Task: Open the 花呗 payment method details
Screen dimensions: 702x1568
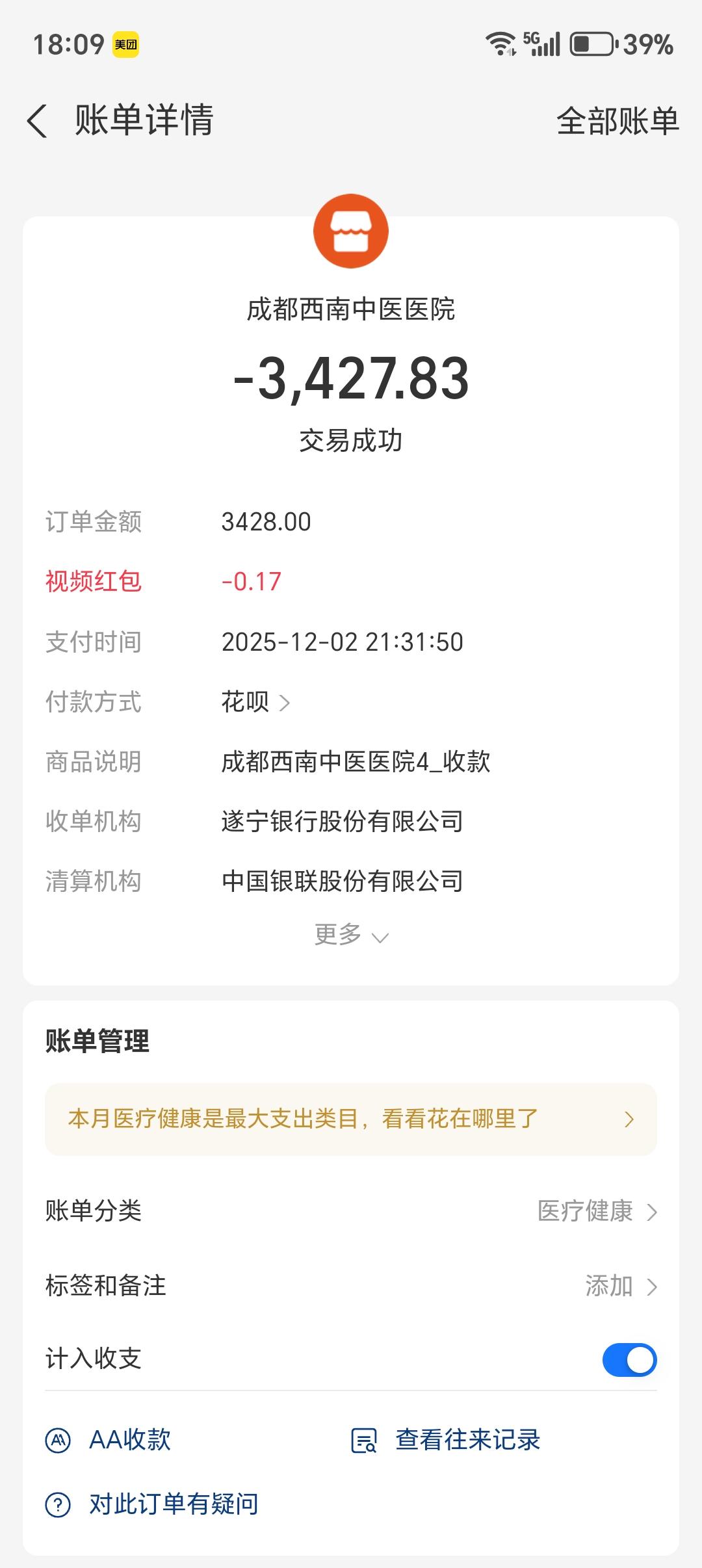Action: point(255,702)
